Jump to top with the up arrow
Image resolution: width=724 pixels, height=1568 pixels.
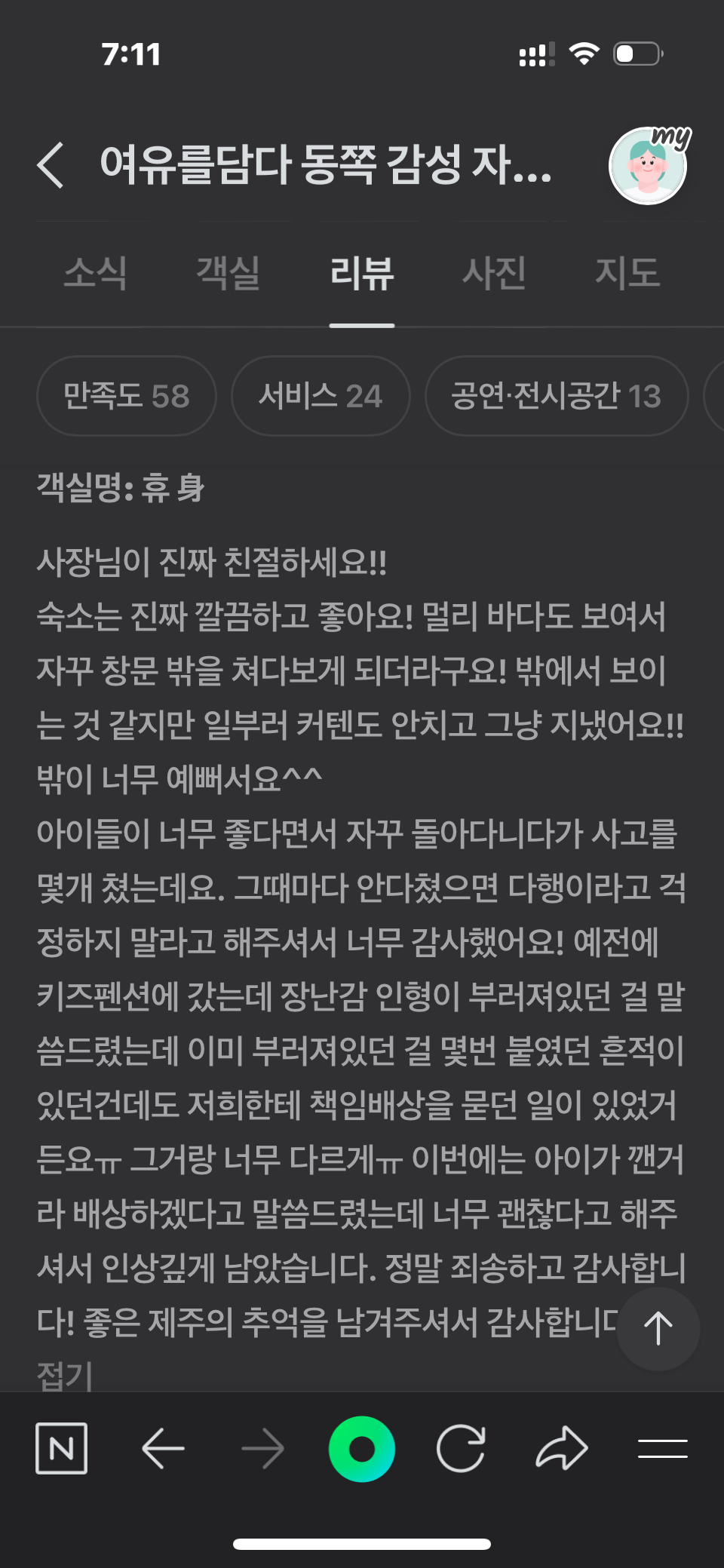tap(658, 1328)
